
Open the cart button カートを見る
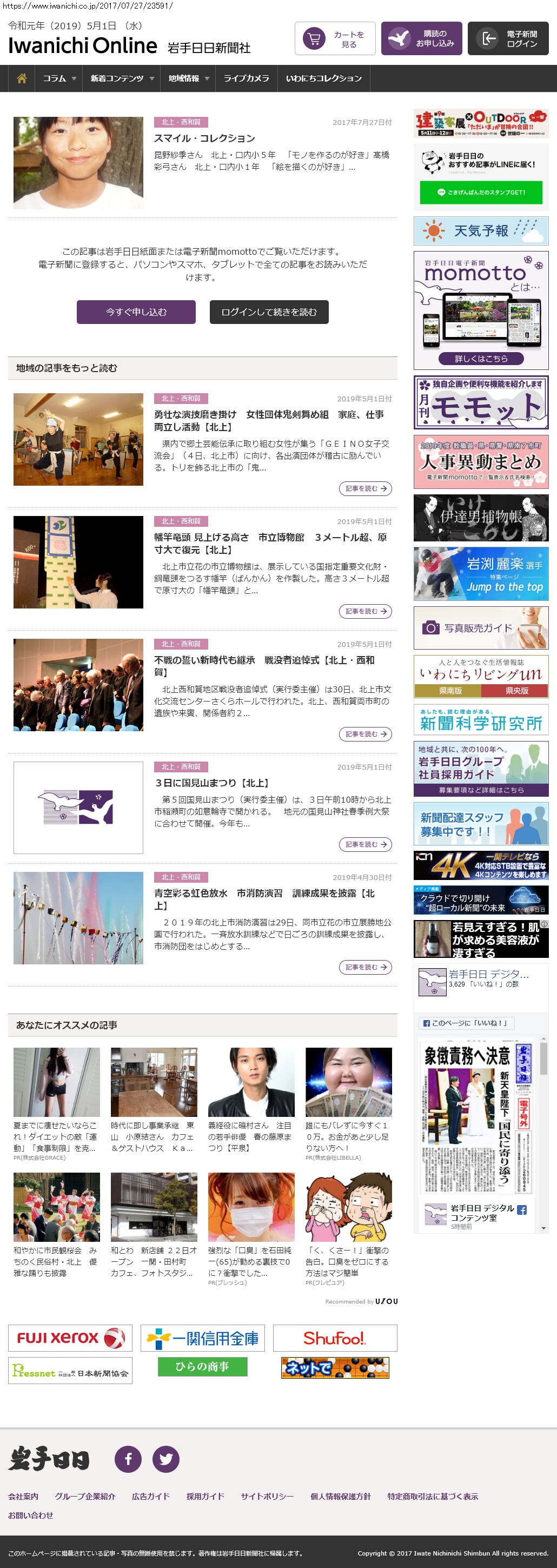[x=335, y=39]
